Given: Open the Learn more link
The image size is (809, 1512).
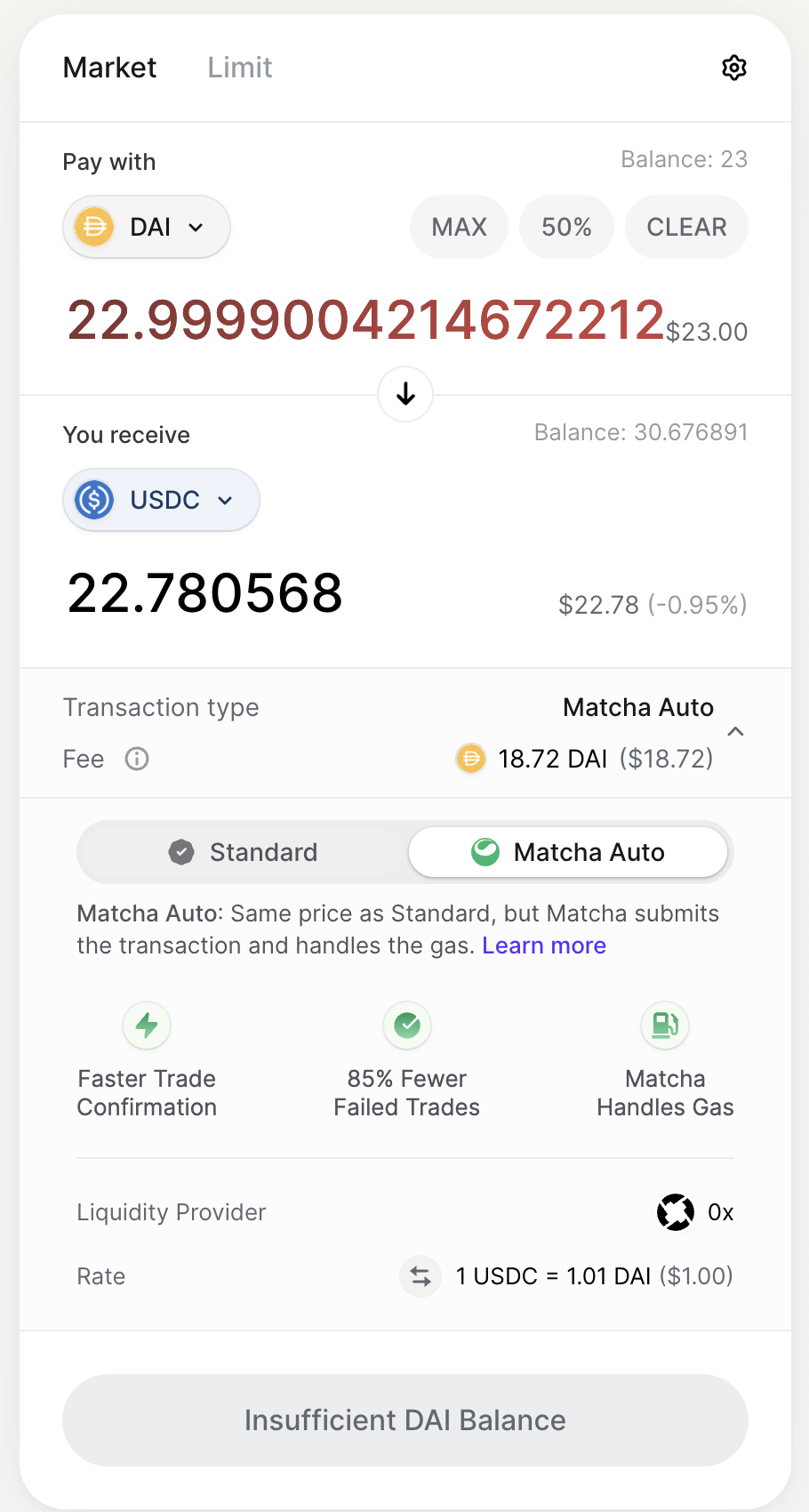Looking at the screenshot, I should [x=543, y=945].
